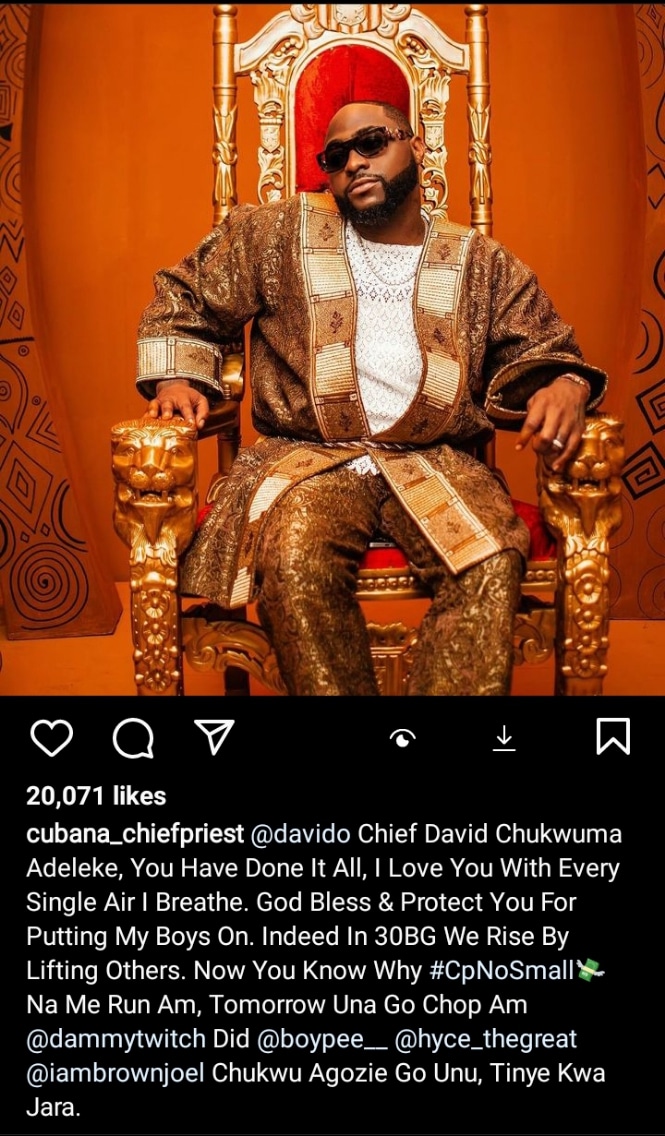Tap the eye view icon
This screenshot has height=1136, width=665.
(403, 738)
